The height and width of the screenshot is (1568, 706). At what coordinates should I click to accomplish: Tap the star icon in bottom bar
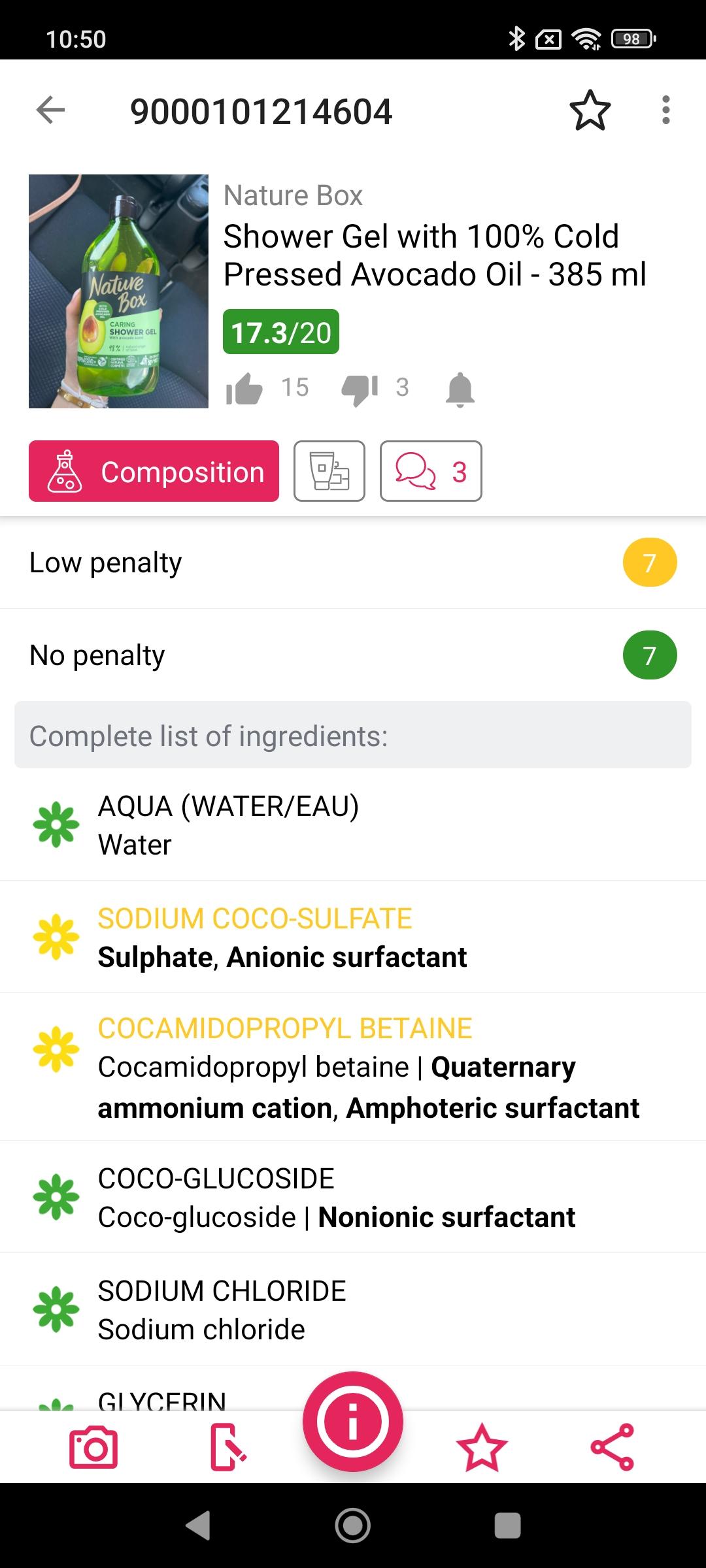(482, 1447)
